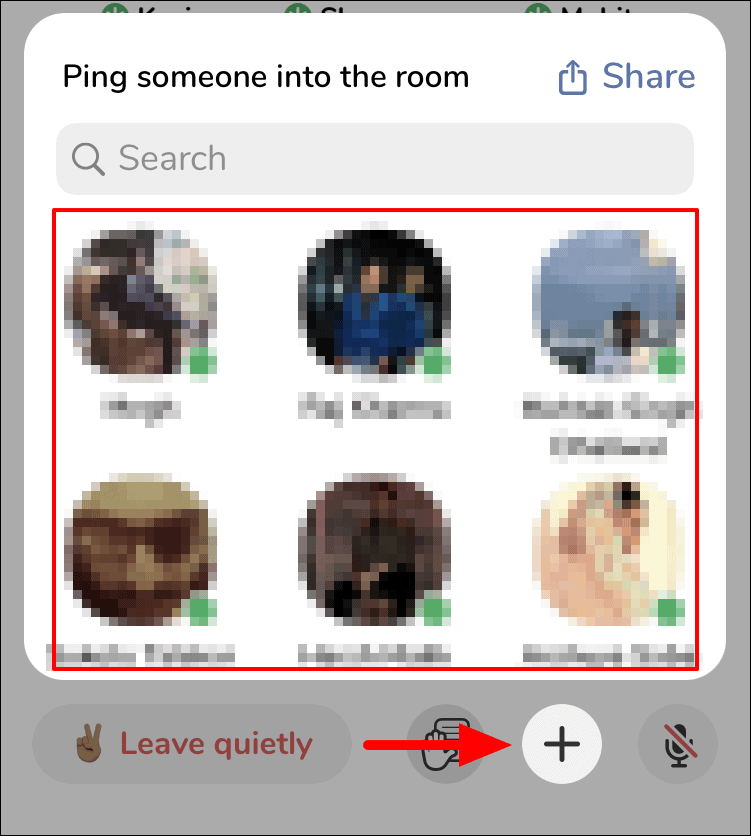The height and width of the screenshot is (836, 751).
Task: Toggle the muted microphone button
Action: (678, 744)
